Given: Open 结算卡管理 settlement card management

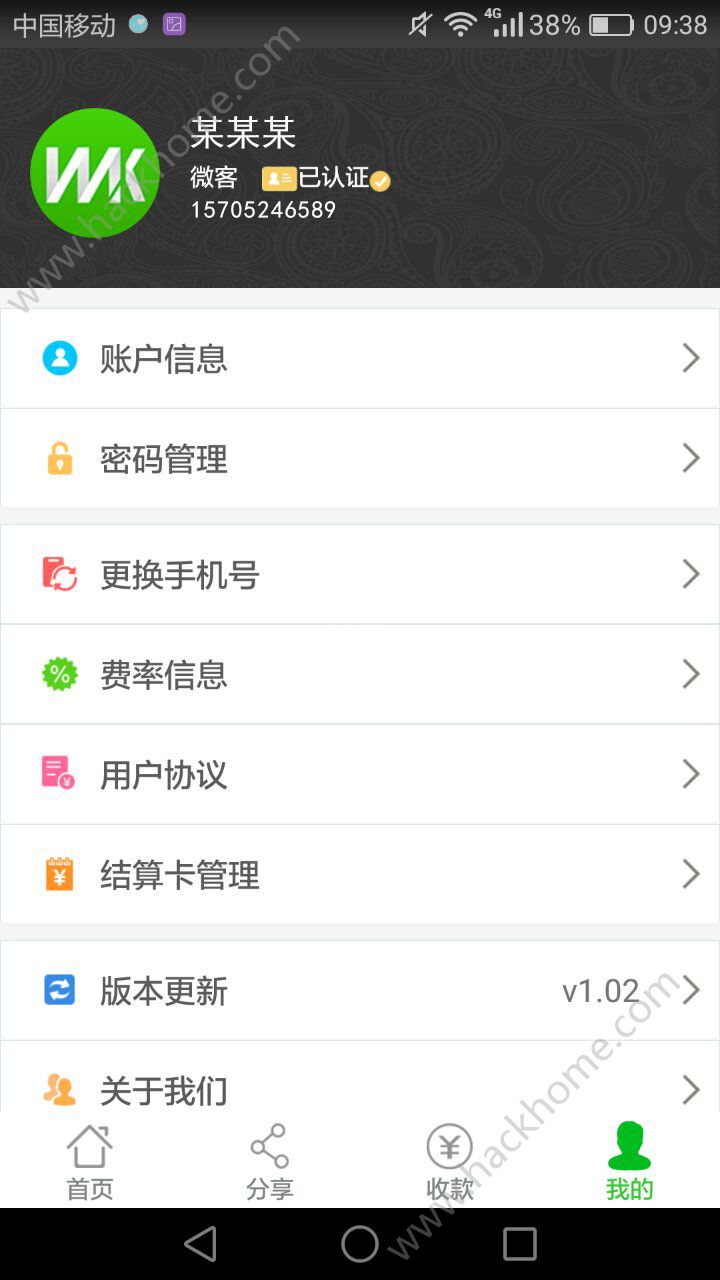Looking at the screenshot, I should (360, 874).
